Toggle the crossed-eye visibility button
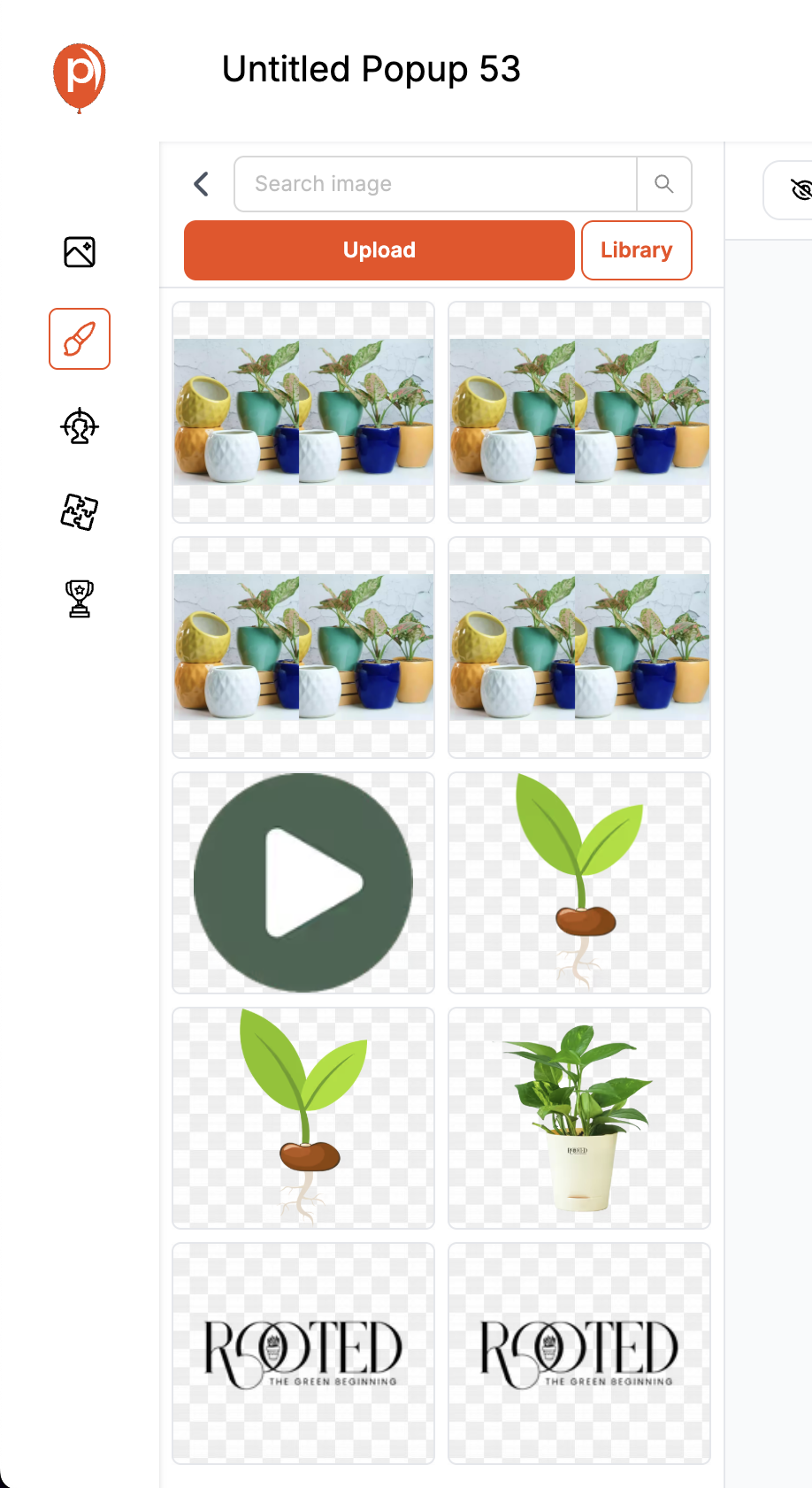Image resolution: width=812 pixels, height=1488 pixels. [800, 189]
